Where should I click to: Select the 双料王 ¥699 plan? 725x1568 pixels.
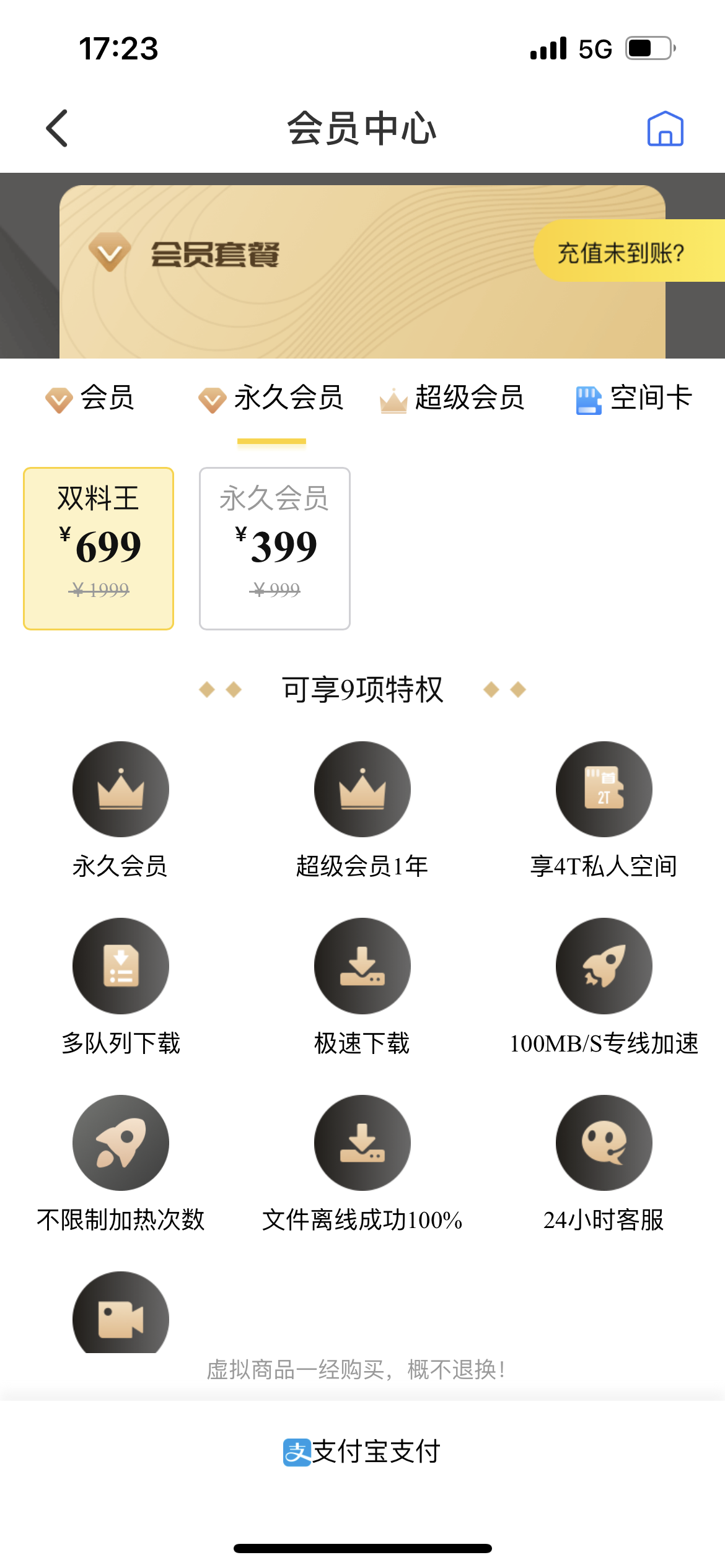[x=99, y=548]
